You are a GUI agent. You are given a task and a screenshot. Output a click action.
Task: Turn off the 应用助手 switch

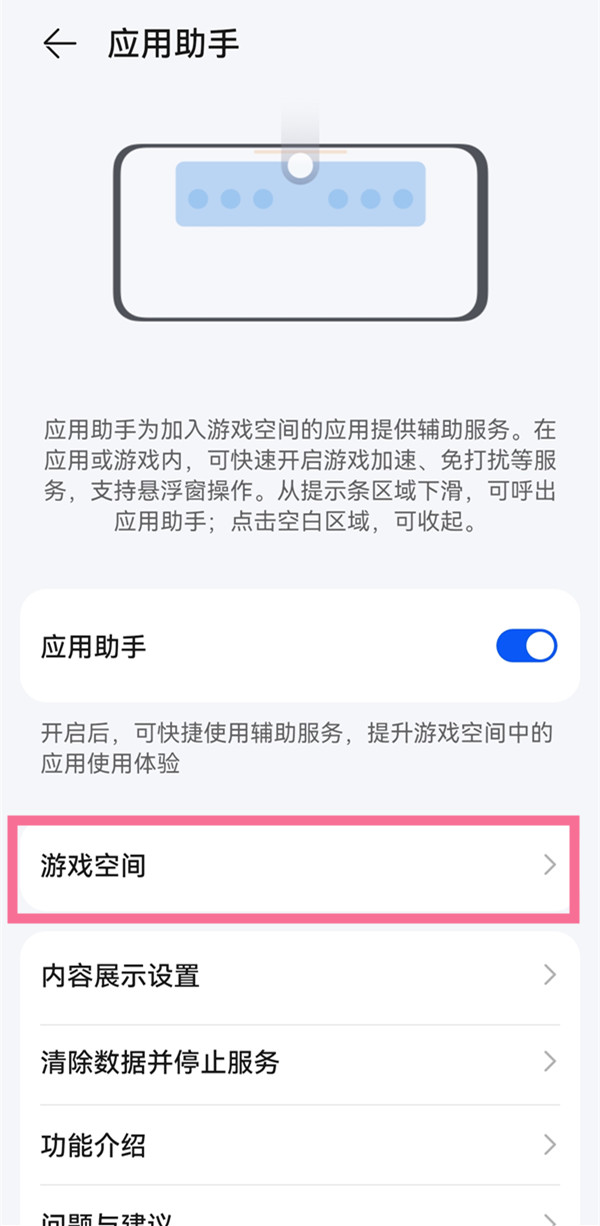(526, 646)
